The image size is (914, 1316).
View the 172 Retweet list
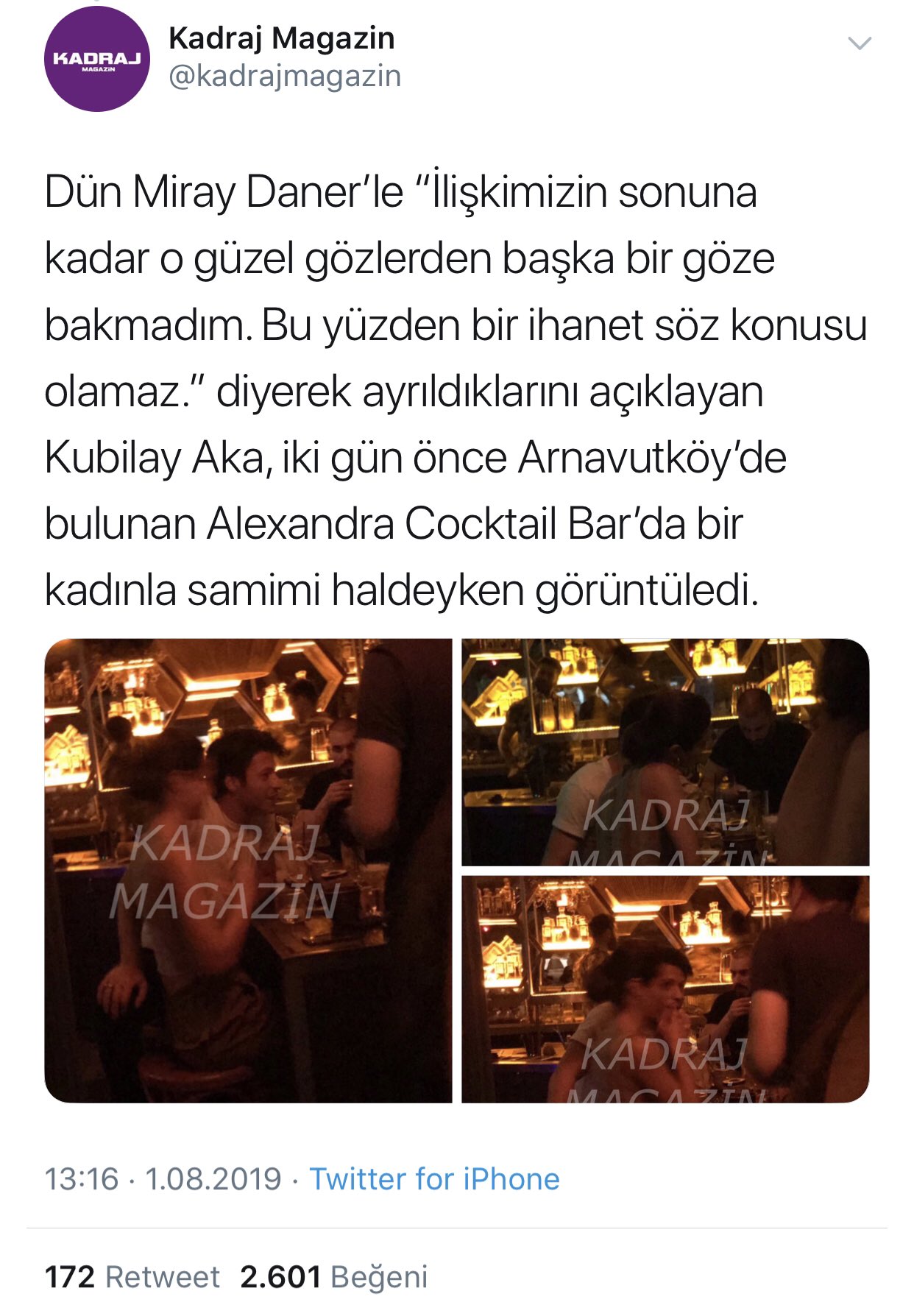[132, 1277]
